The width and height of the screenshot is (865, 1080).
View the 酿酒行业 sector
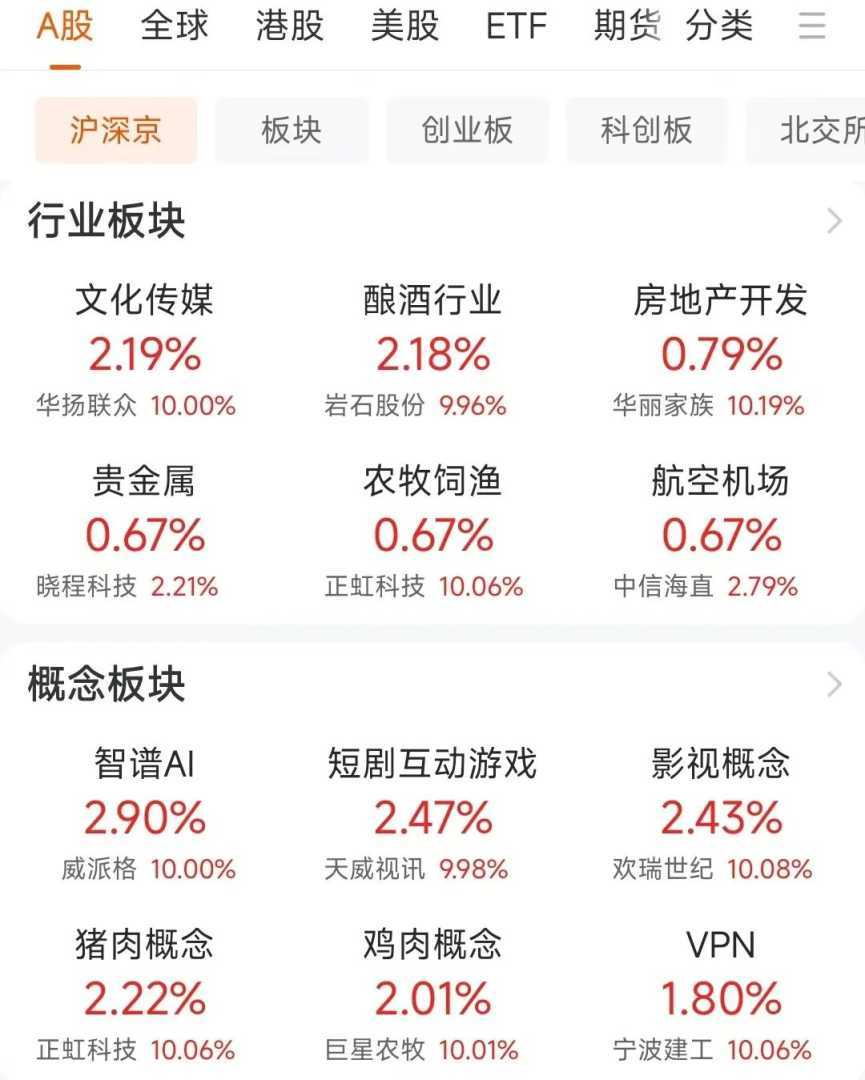click(432, 352)
